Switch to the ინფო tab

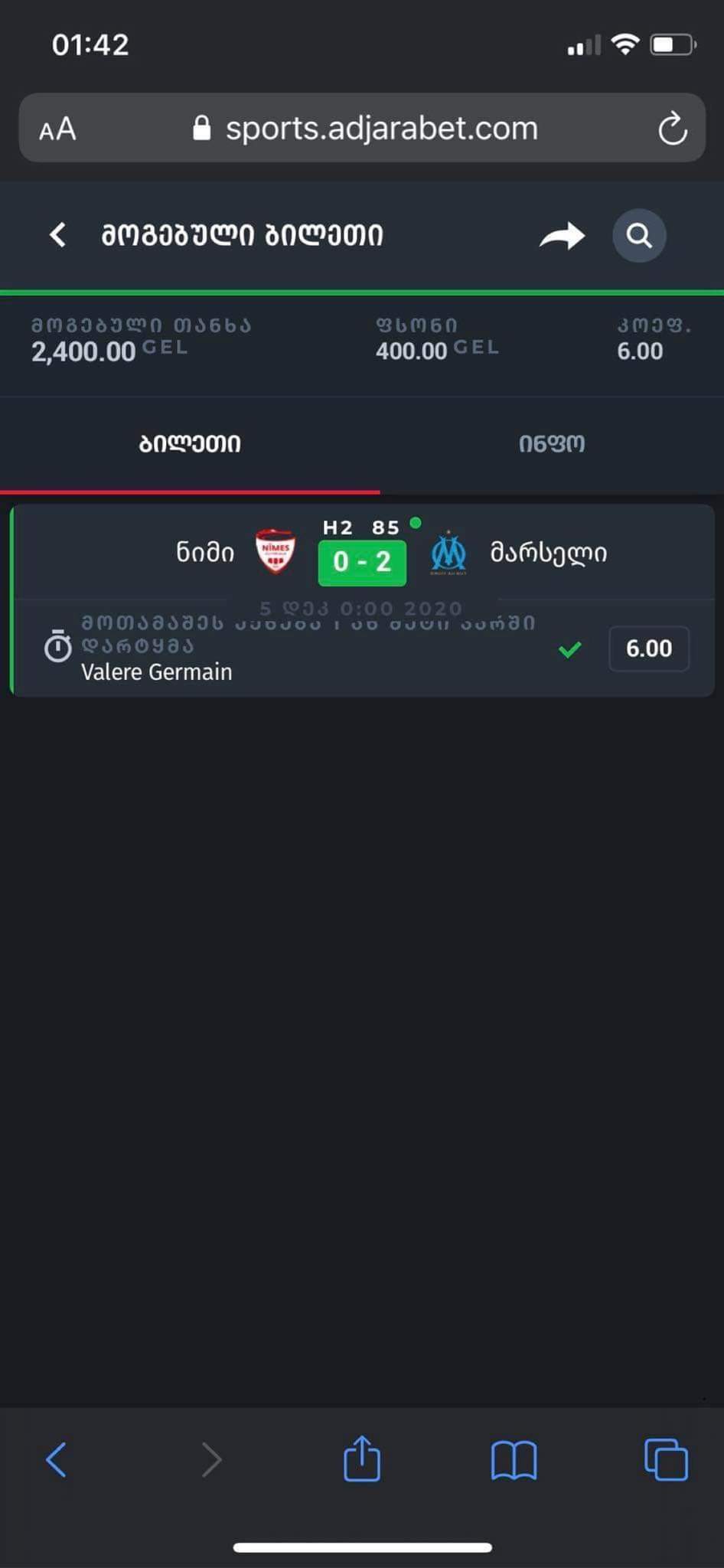click(x=551, y=444)
